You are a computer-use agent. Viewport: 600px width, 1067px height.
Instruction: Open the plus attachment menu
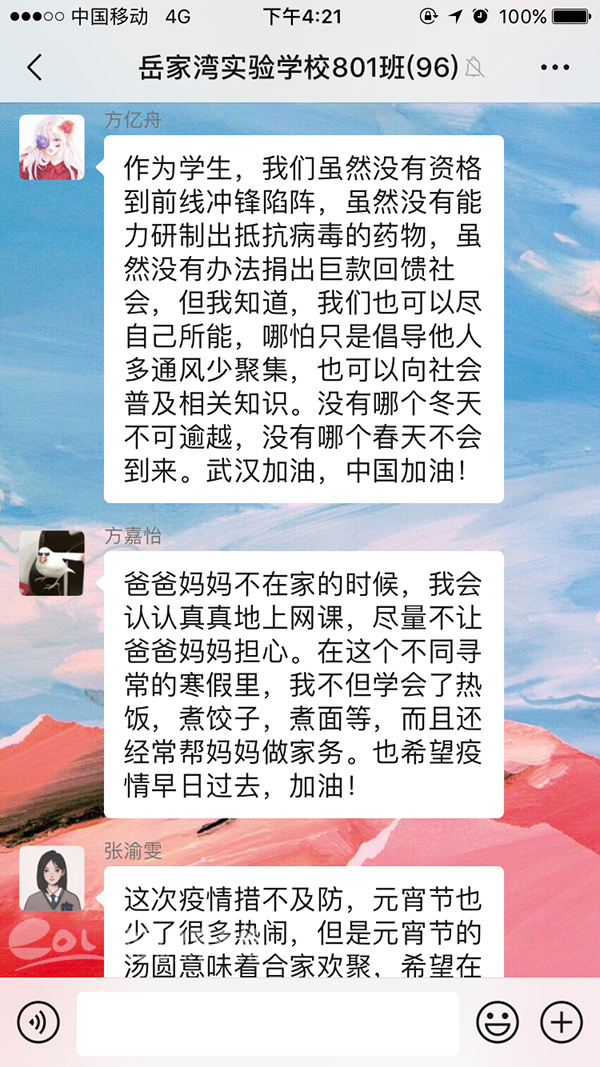point(561,1022)
